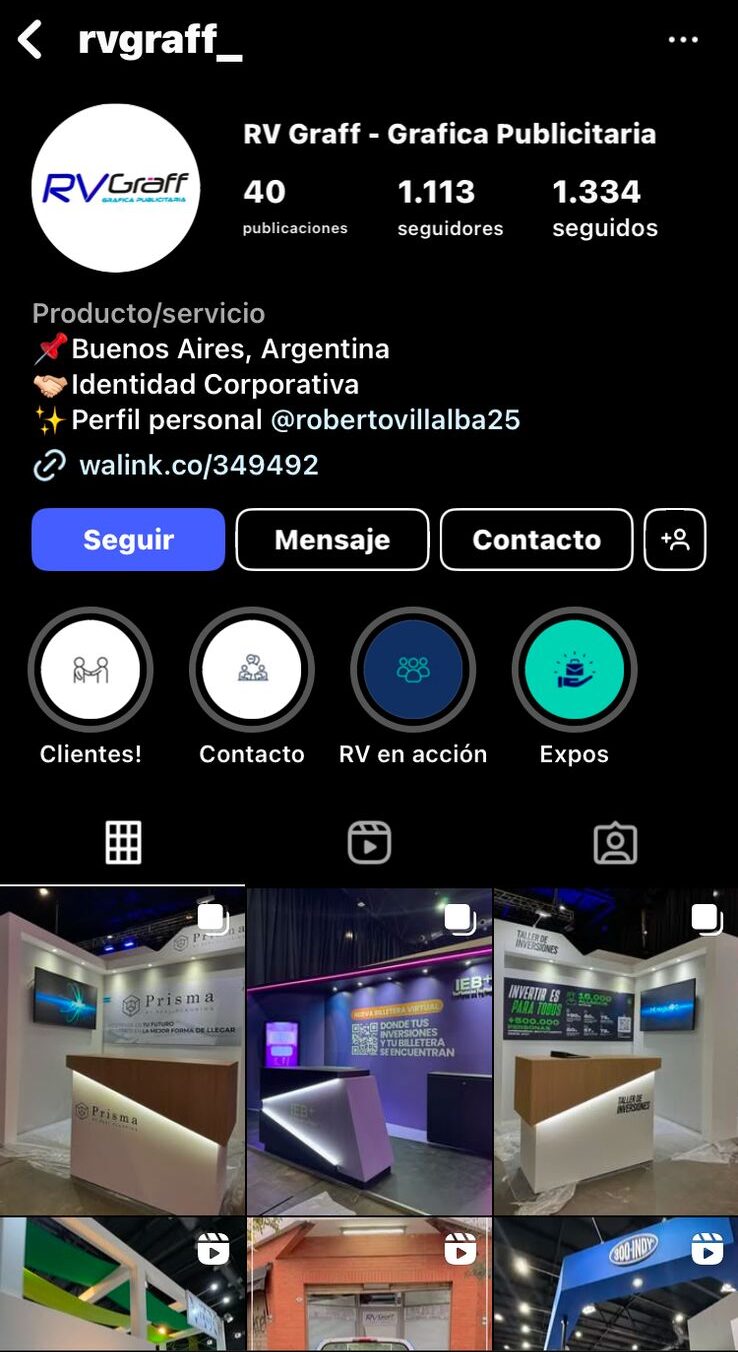
Task: Open the 1.113 seguidores list
Action: (x=450, y=207)
